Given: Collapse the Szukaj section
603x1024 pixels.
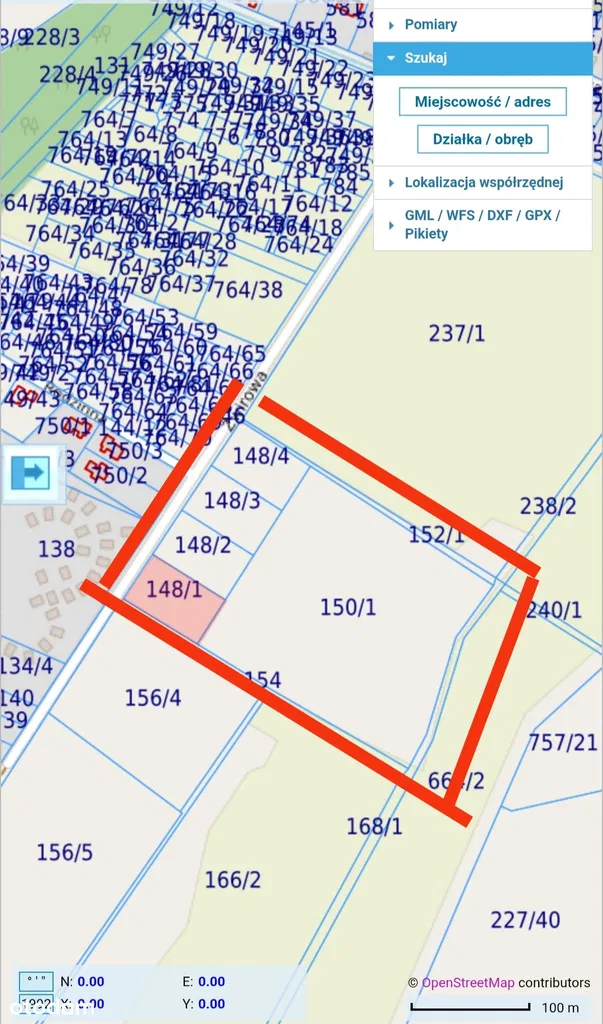Looking at the screenshot, I should (x=425, y=58).
